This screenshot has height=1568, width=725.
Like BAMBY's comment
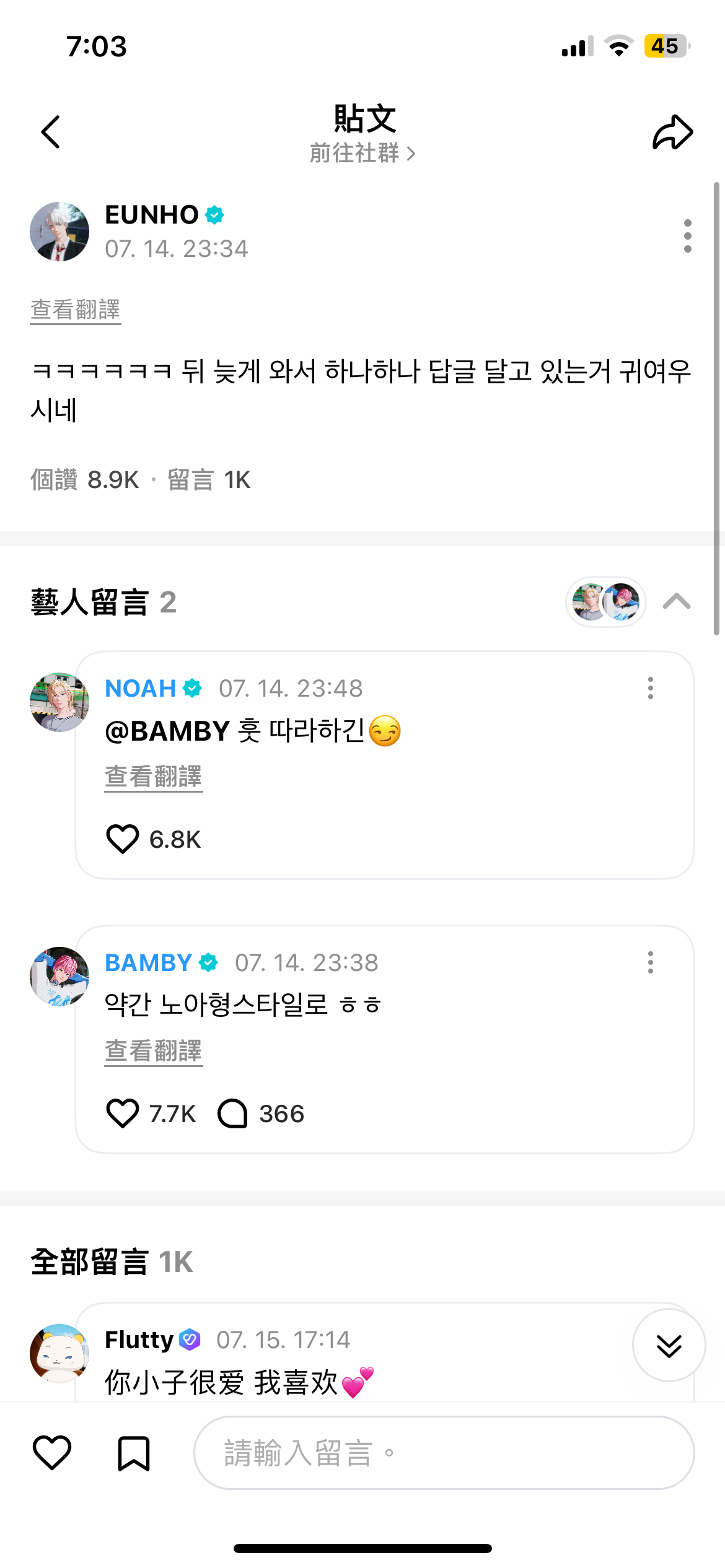(x=123, y=1113)
